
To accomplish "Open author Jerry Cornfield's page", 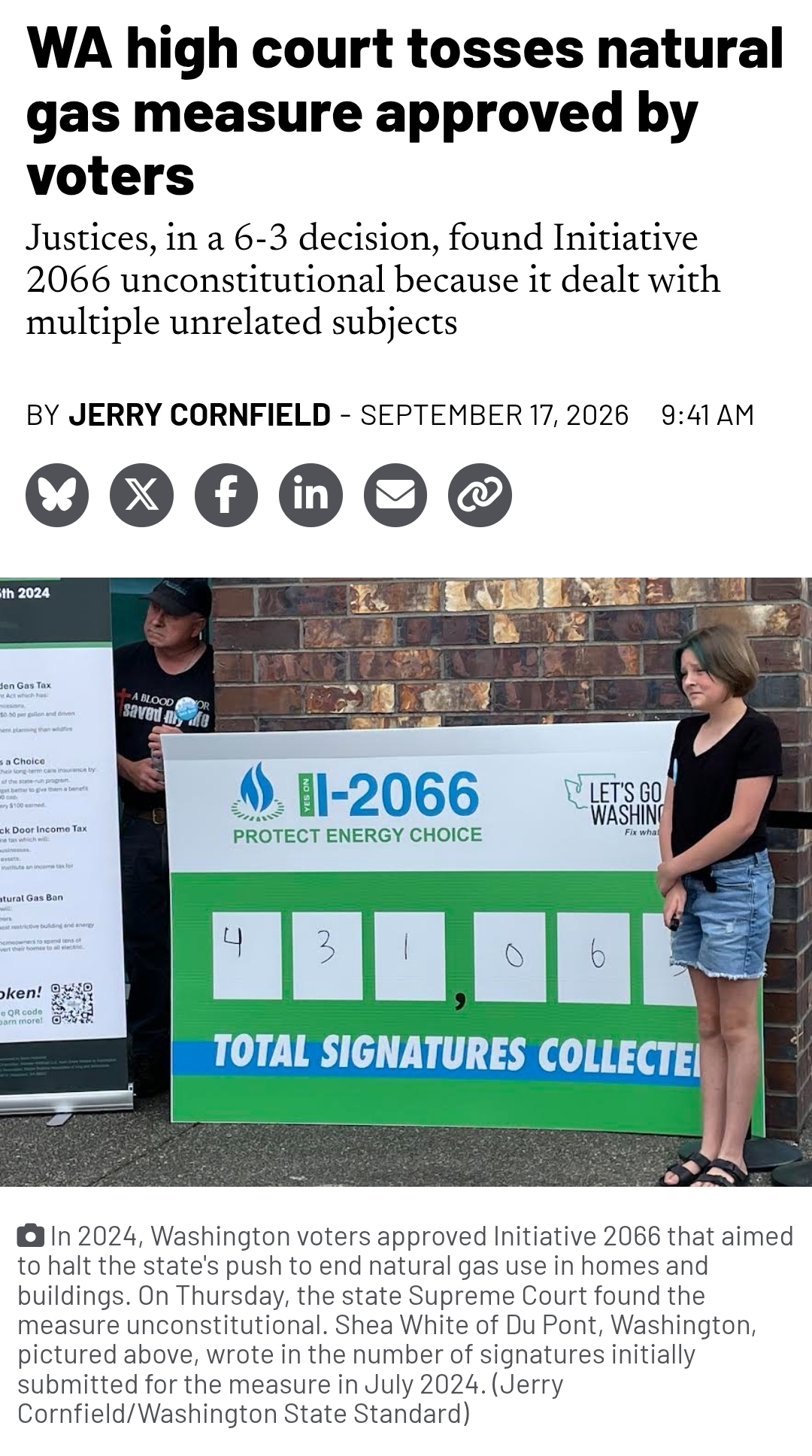I will click(x=199, y=415).
